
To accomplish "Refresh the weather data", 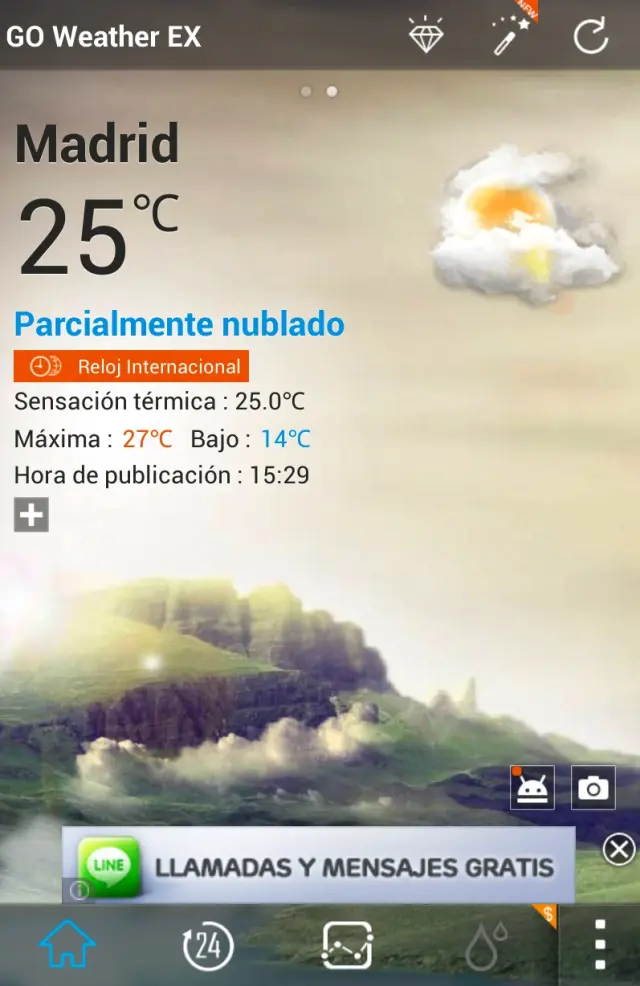I will [591, 37].
